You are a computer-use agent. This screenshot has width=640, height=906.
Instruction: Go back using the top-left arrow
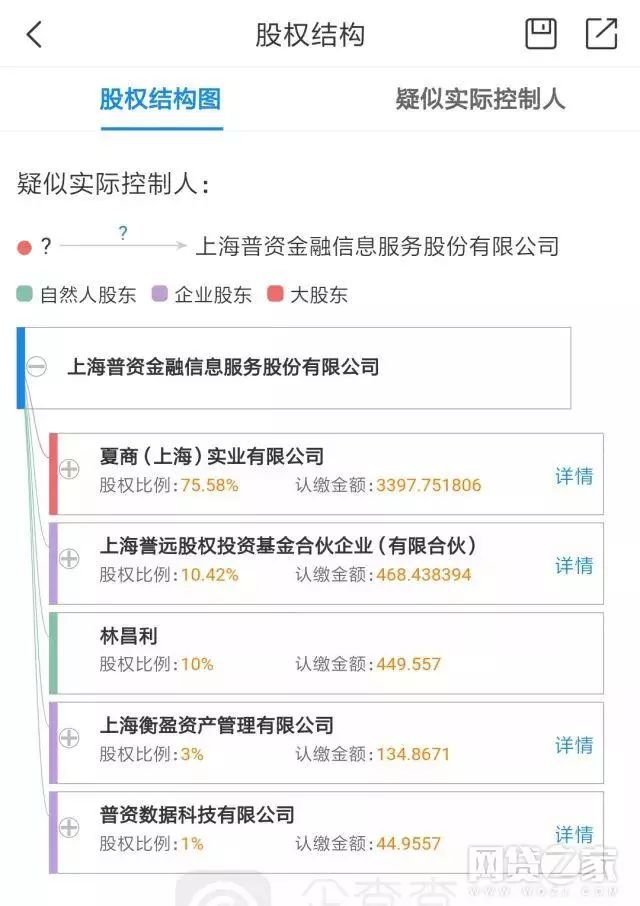pos(34,35)
